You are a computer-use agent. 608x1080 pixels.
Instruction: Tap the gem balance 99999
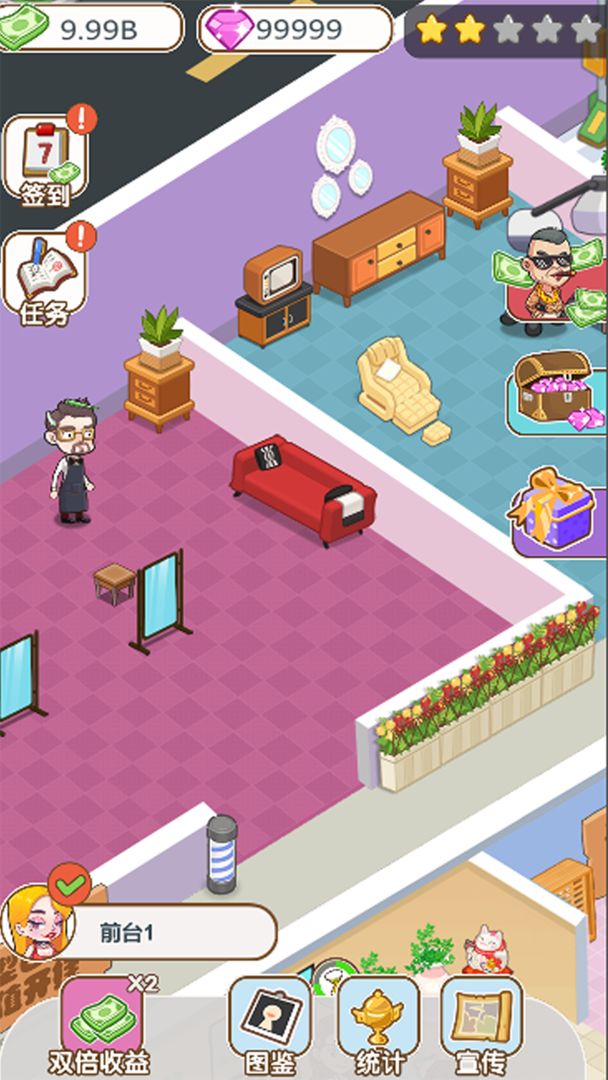295,29
